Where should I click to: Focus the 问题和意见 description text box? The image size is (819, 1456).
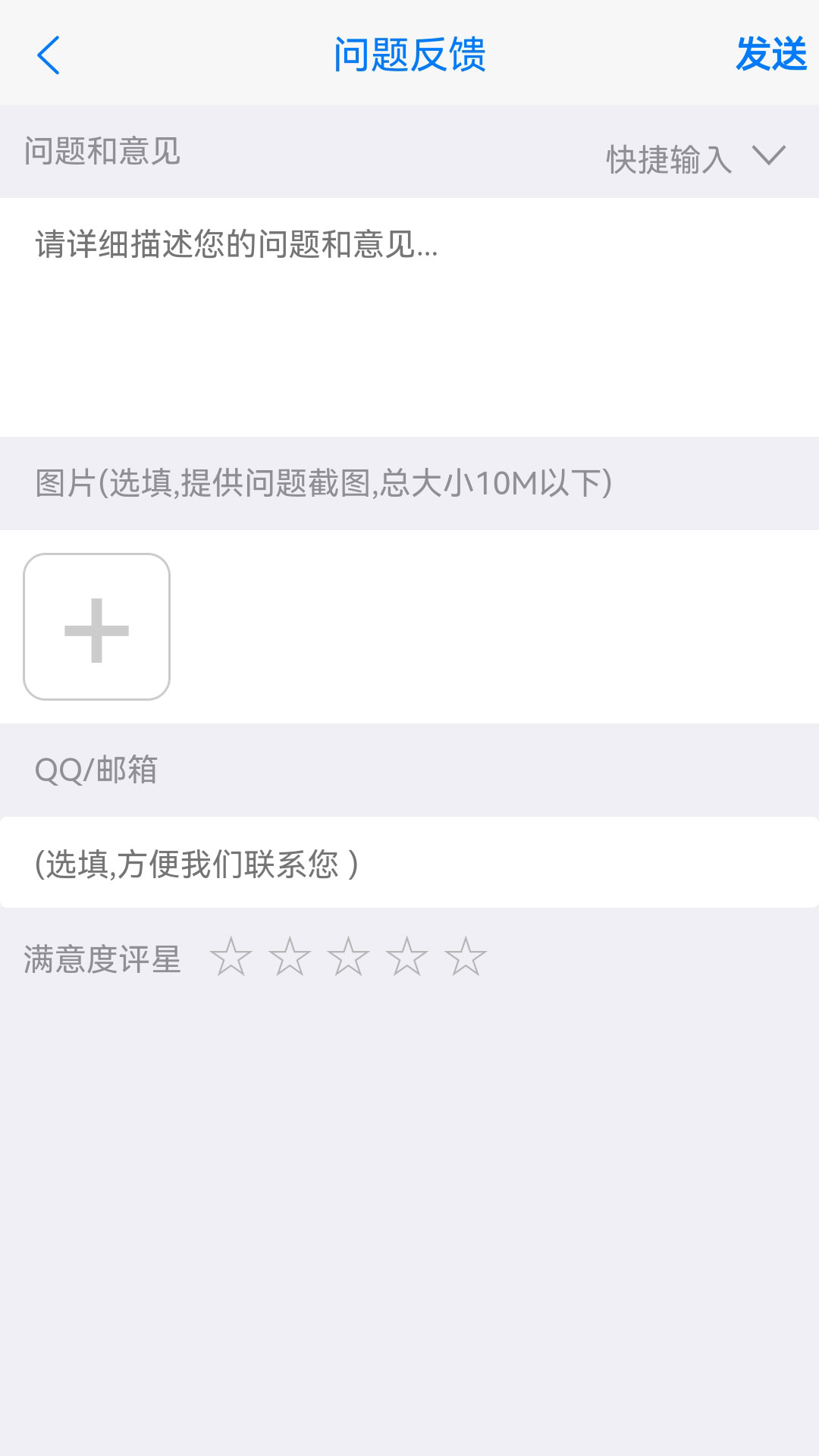tap(409, 317)
